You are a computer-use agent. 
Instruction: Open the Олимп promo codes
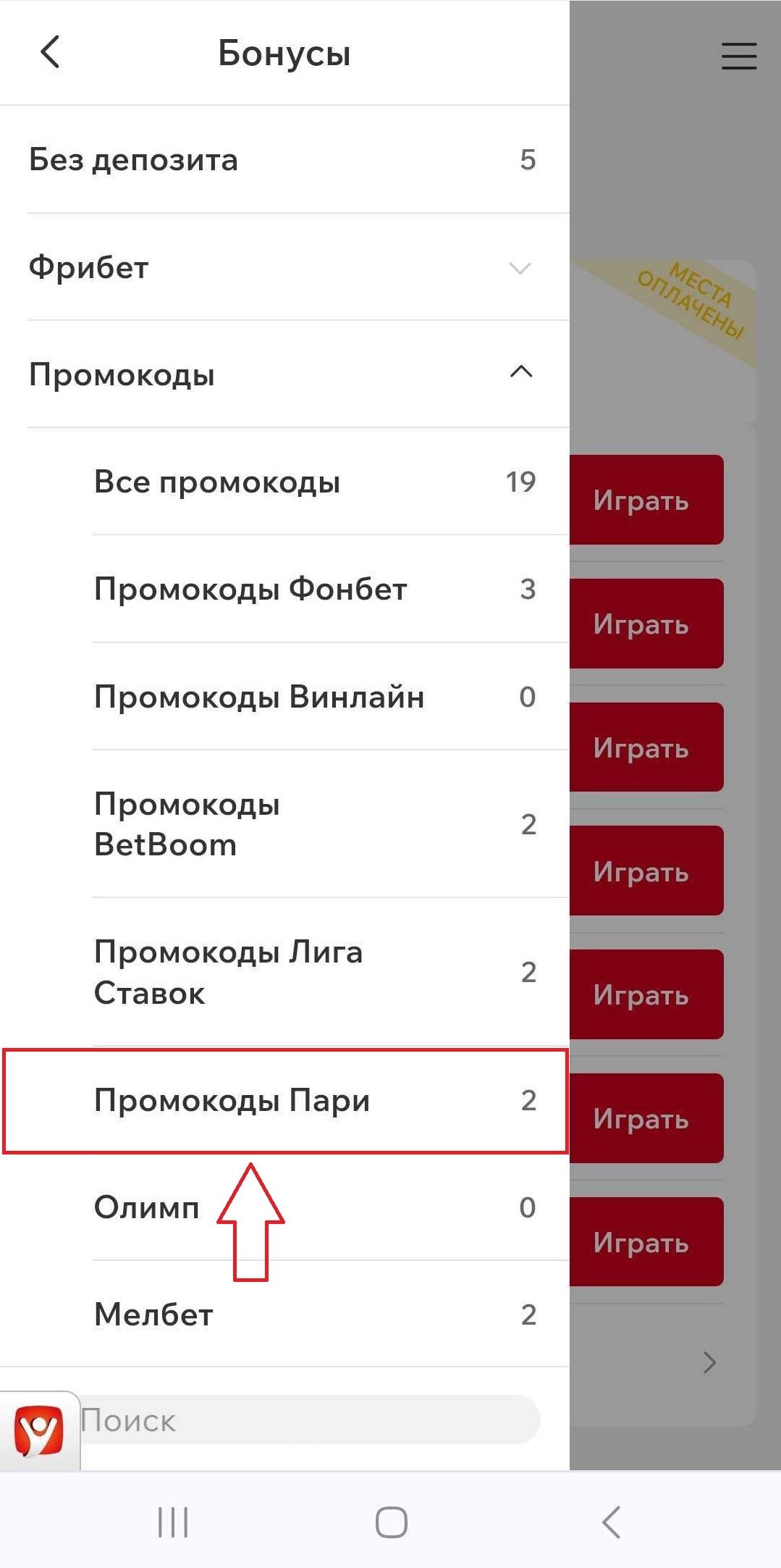pyautogui.click(x=314, y=1207)
